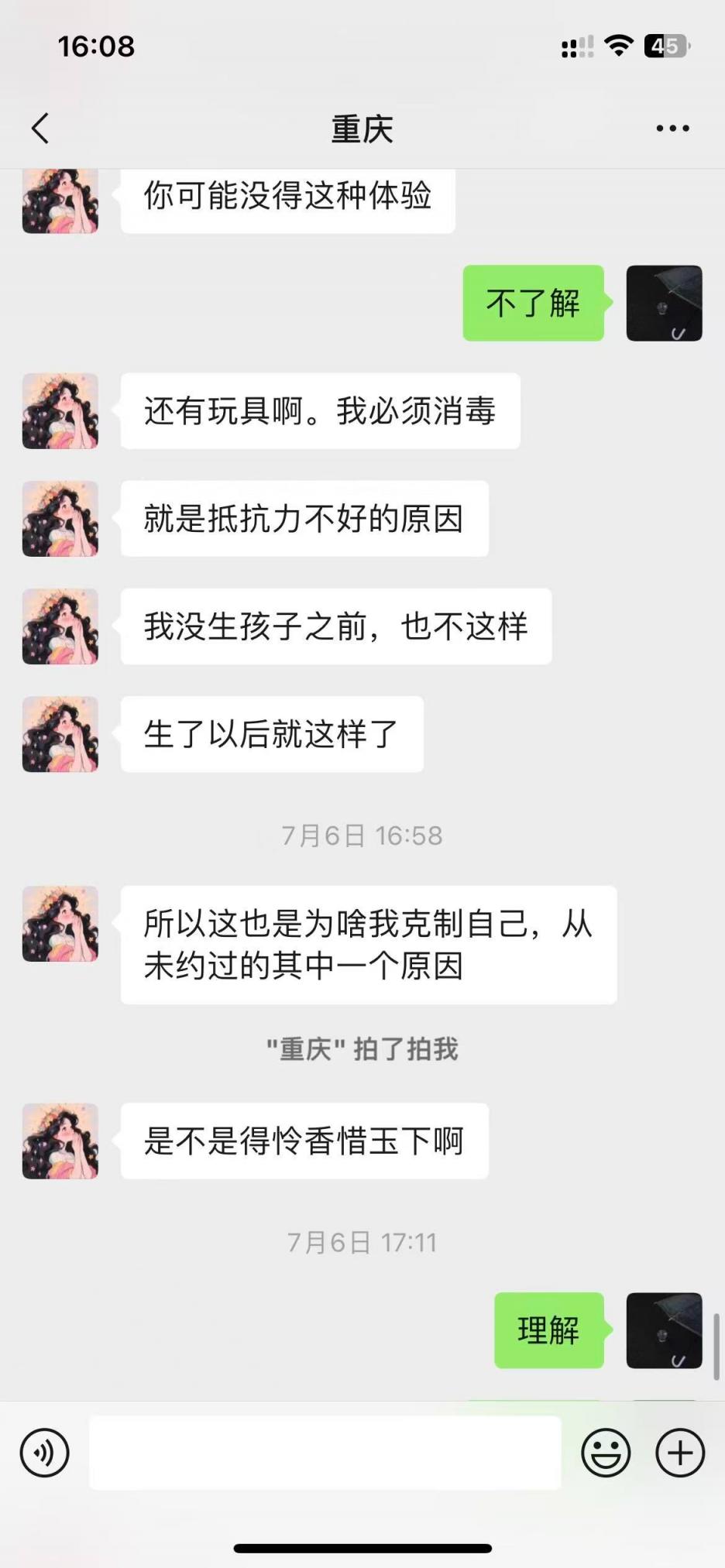Go back from the 重庆 chat
This screenshot has height=1568, width=725.
pos(40,129)
